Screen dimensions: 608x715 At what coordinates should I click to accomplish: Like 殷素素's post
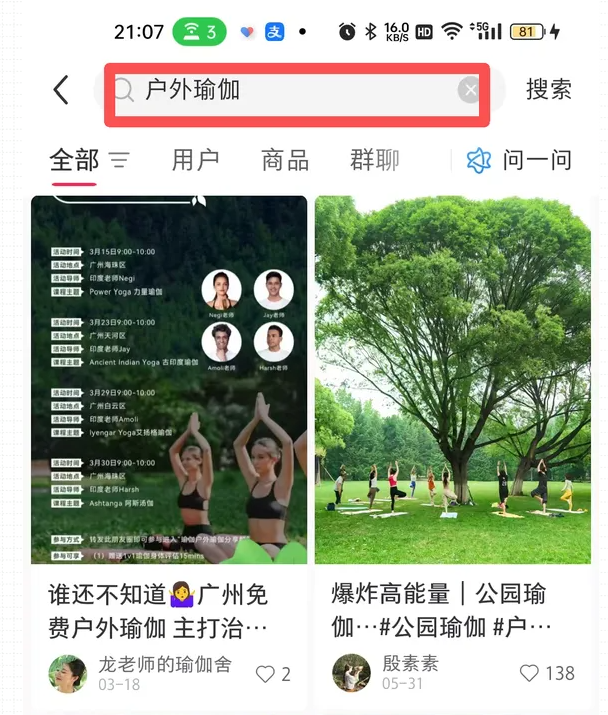tap(530, 673)
